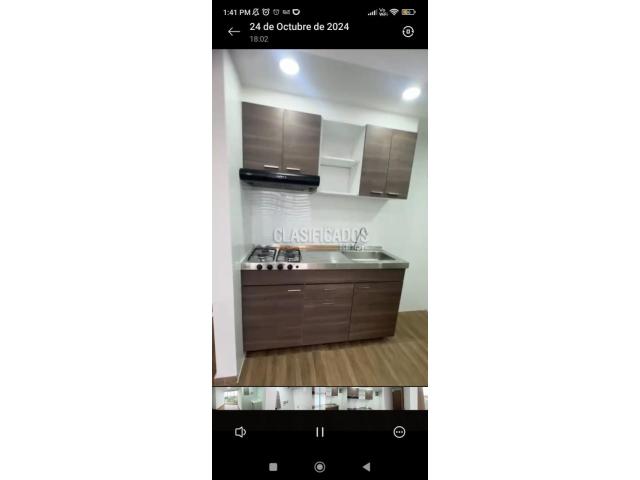
Task: Tap the system back triangle
Action: [366, 467]
